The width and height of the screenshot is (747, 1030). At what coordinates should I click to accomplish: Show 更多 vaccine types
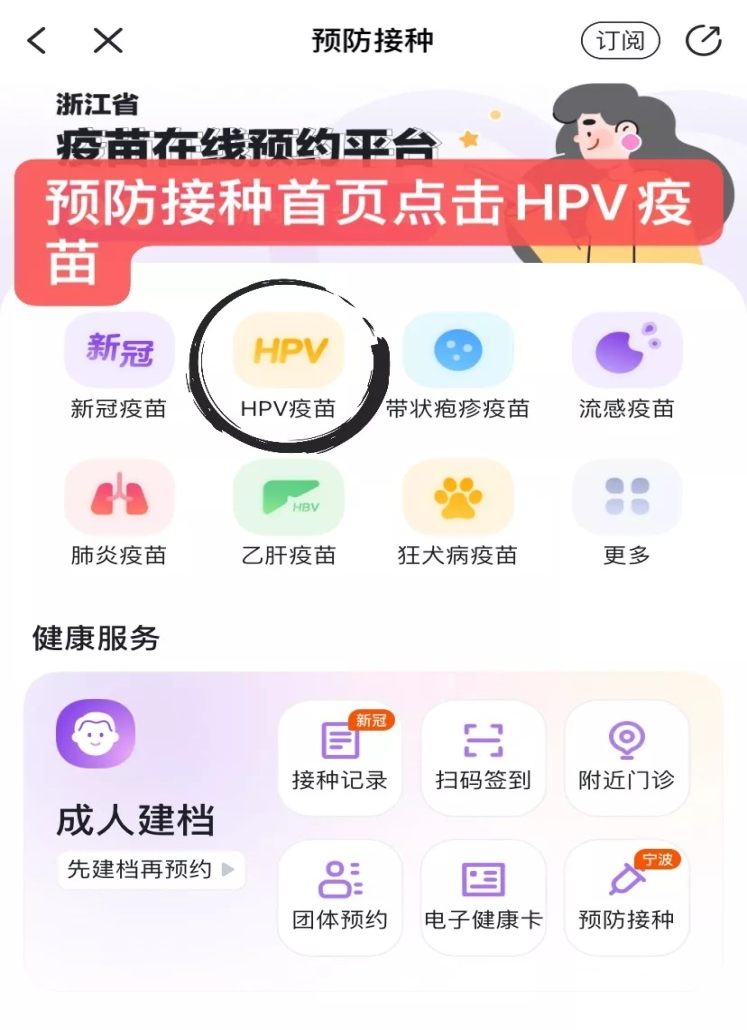click(x=627, y=512)
